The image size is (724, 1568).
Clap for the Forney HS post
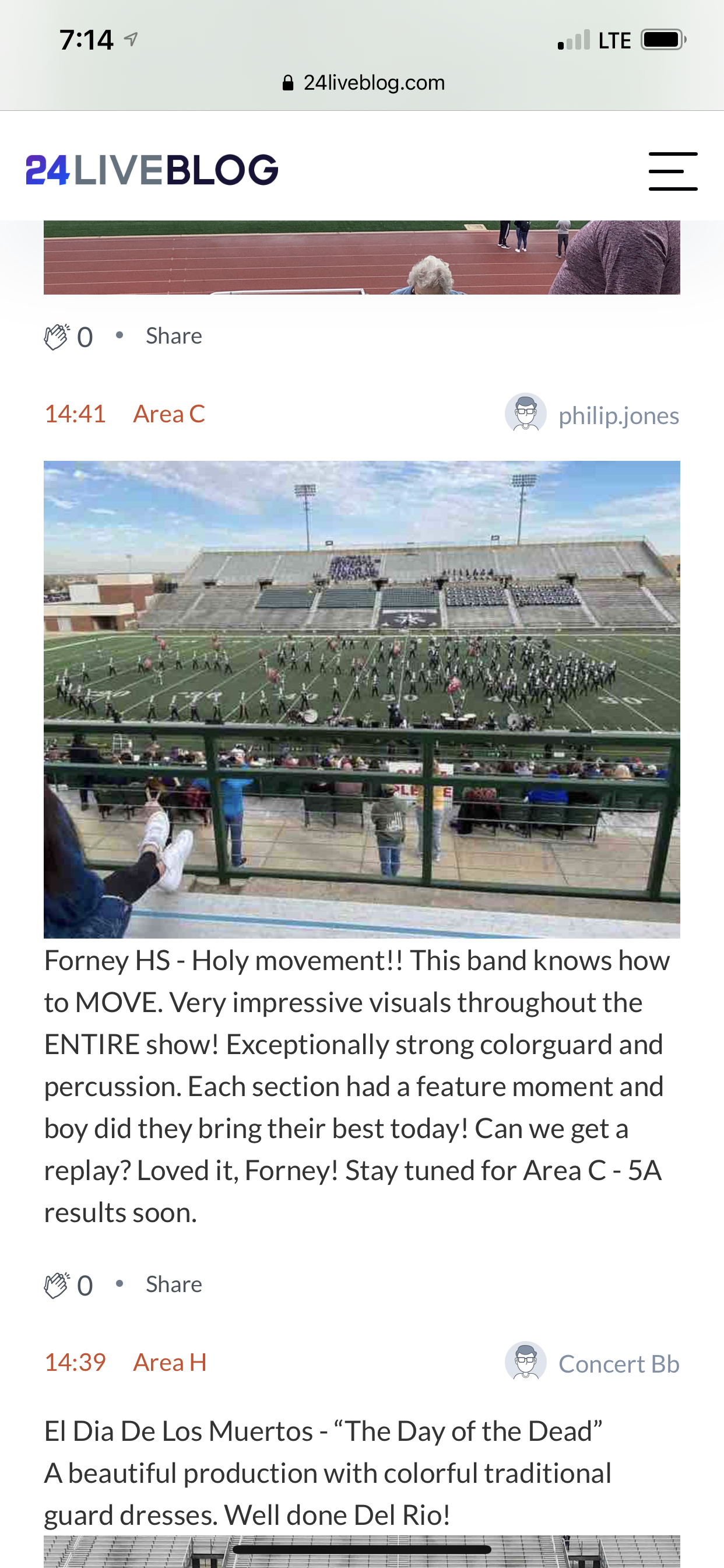[x=58, y=1285]
